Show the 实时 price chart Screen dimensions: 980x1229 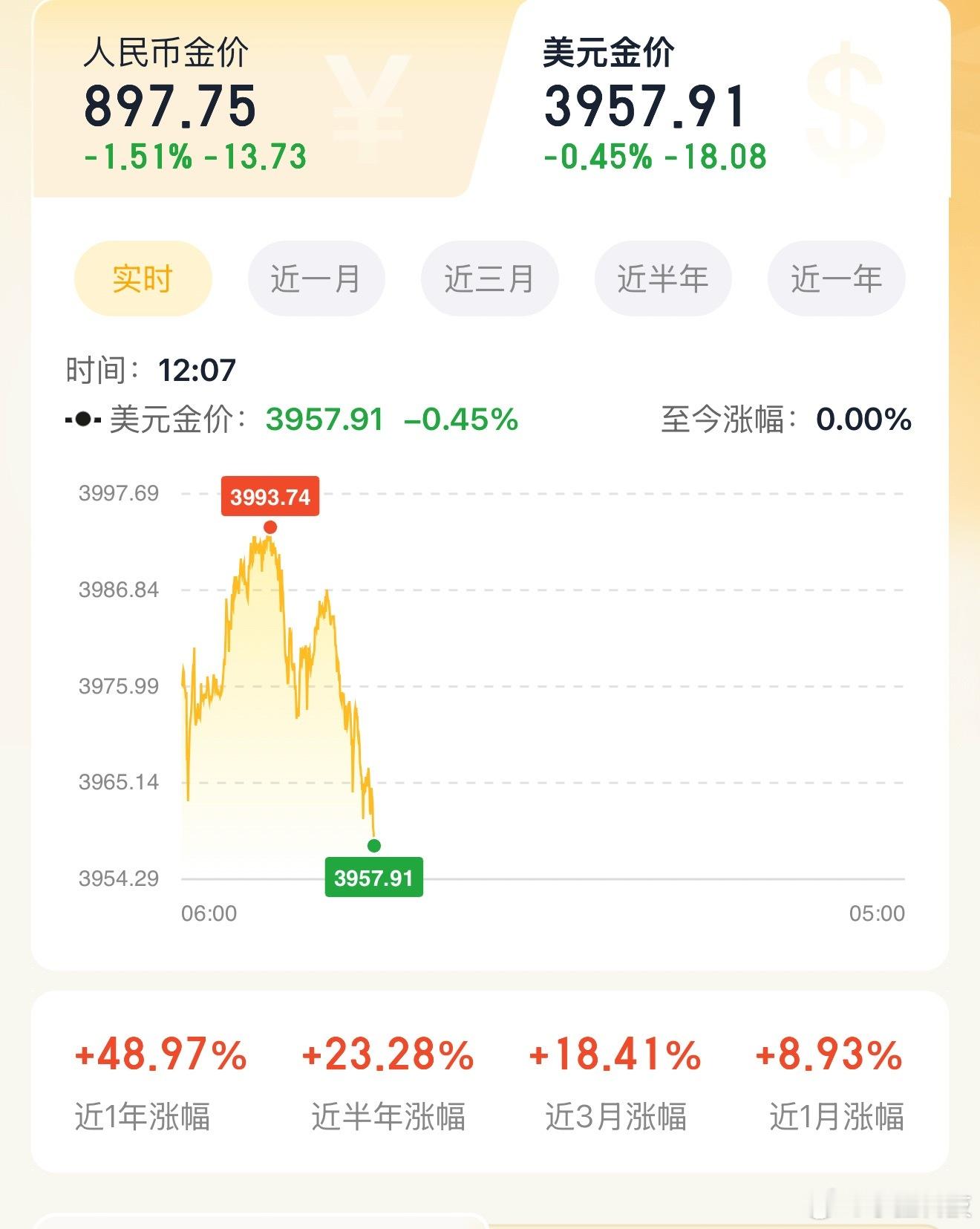point(143,279)
